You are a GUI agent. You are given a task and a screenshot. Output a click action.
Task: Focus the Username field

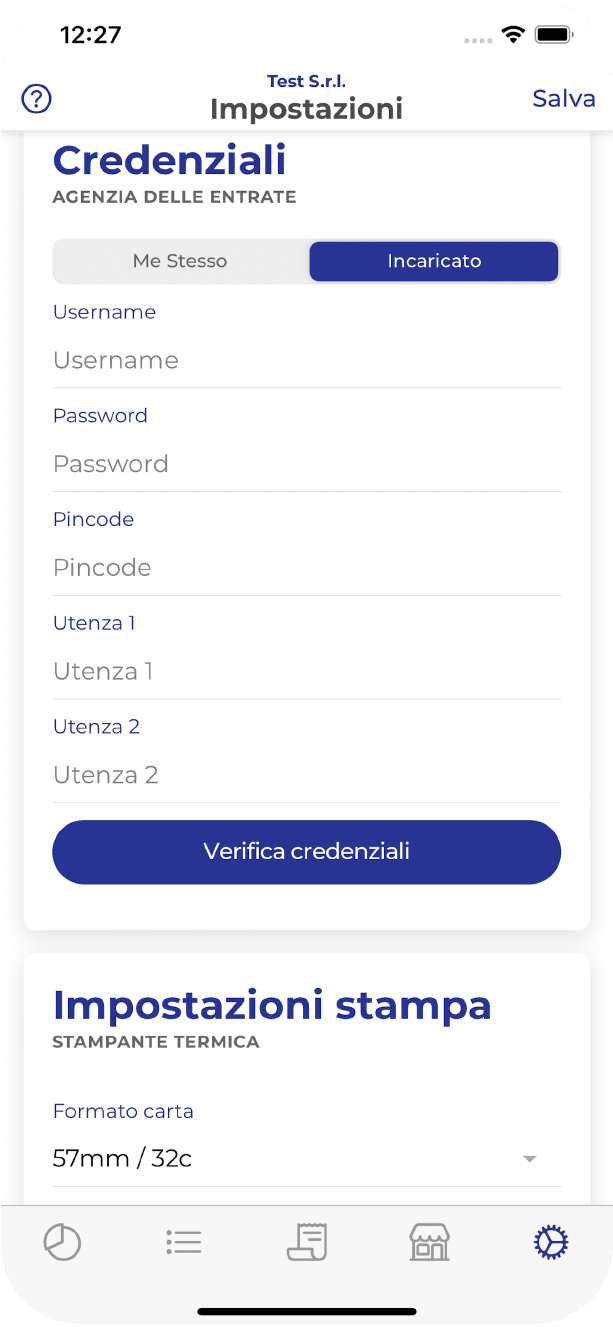(x=306, y=361)
